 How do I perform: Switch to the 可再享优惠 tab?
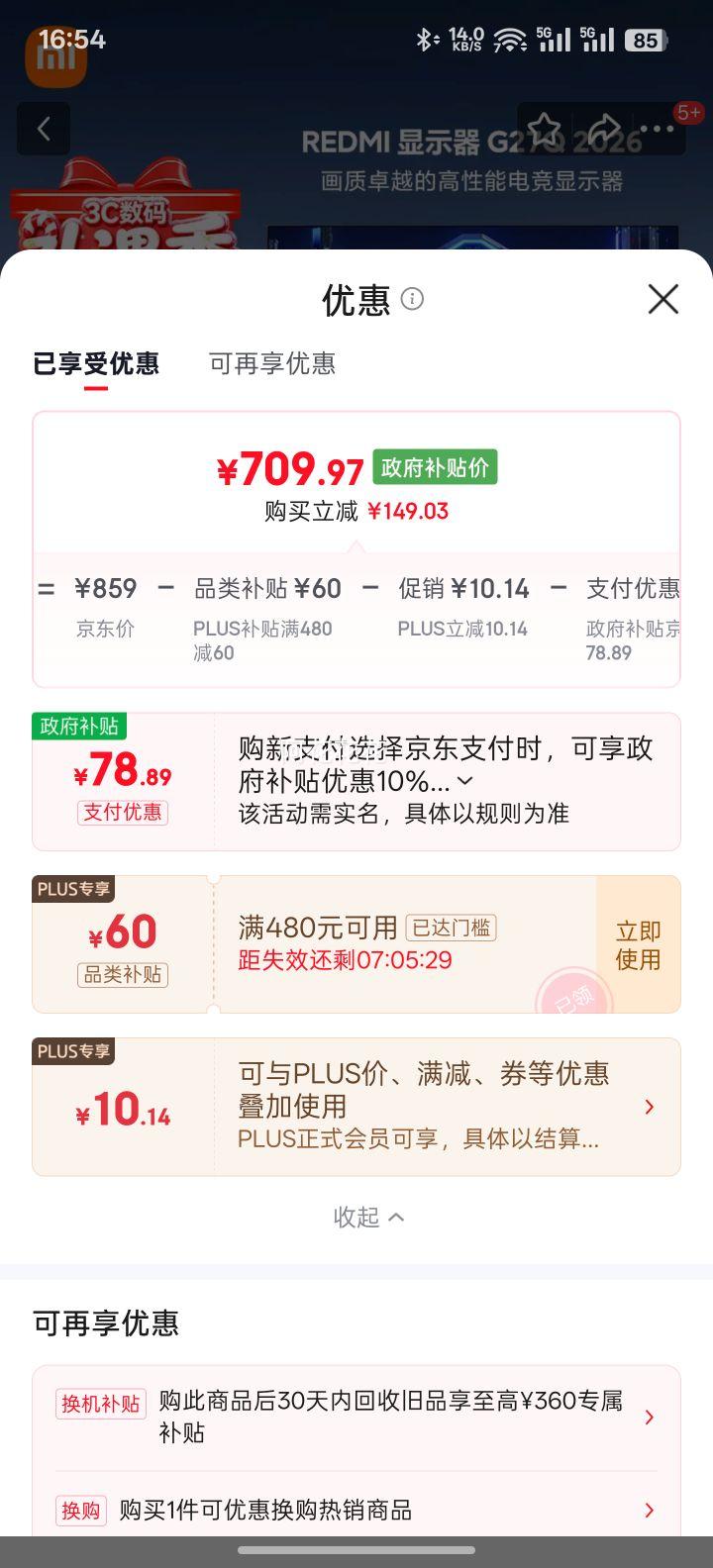tap(274, 363)
